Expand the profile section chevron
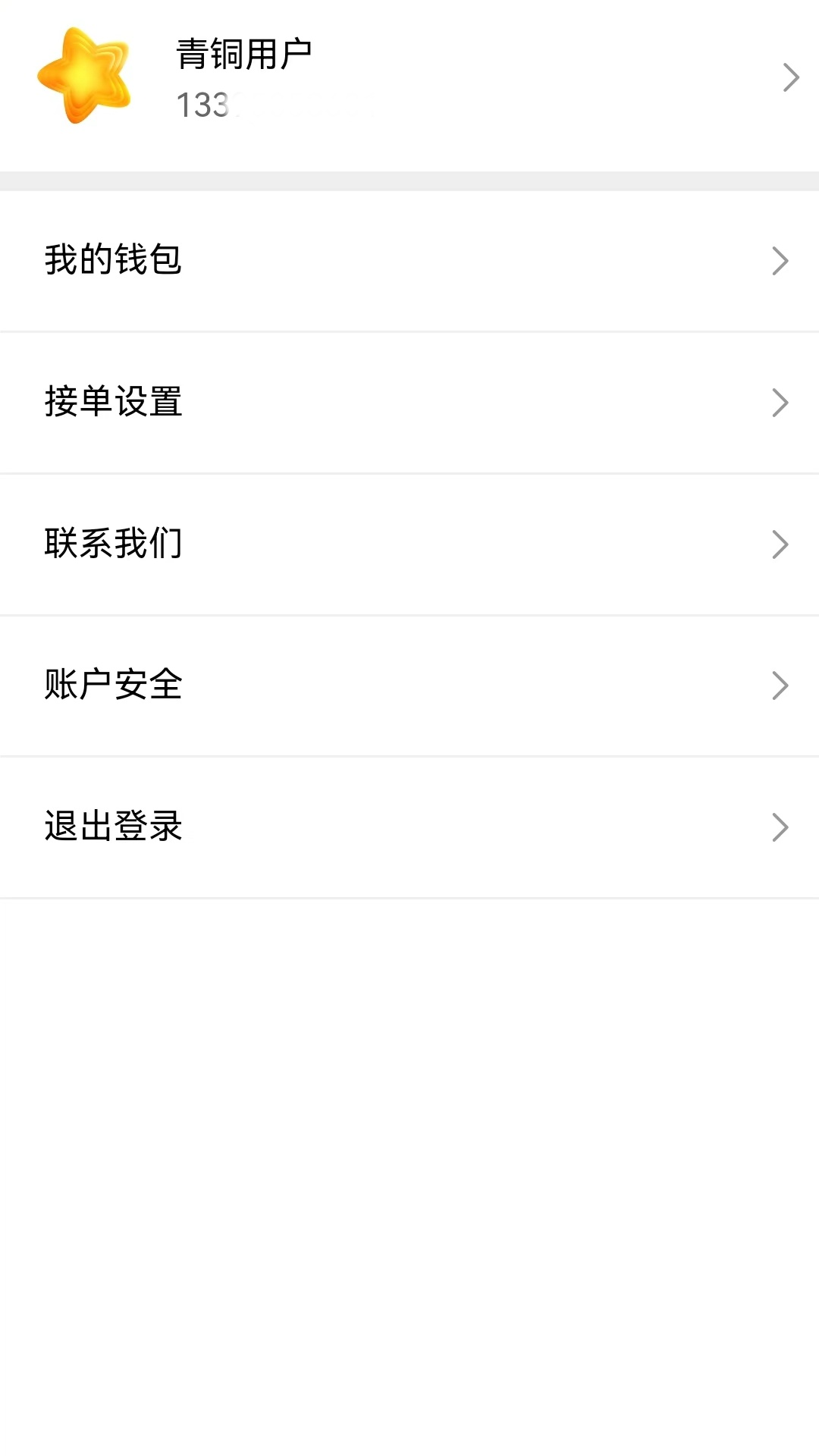 pos(792,77)
